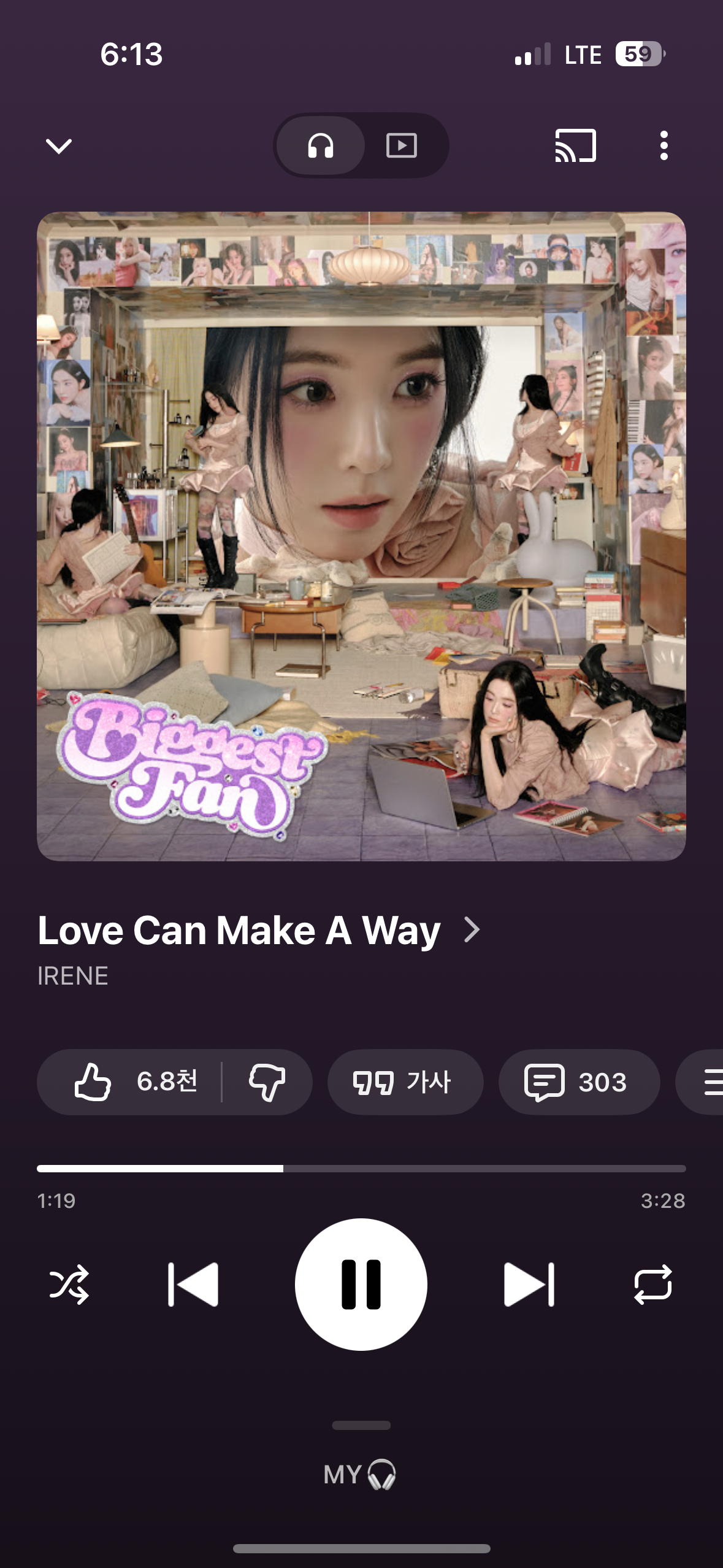The image size is (723, 1568).
Task: Open the three-dot overflow menu
Action: click(664, 146)
